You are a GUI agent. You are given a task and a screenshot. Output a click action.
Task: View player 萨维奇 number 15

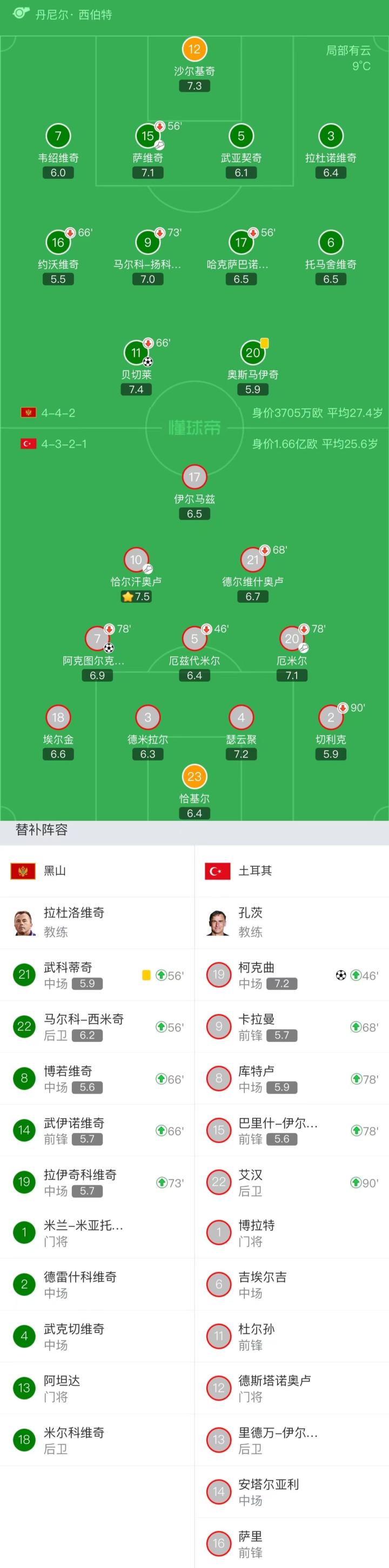point(147,136)
